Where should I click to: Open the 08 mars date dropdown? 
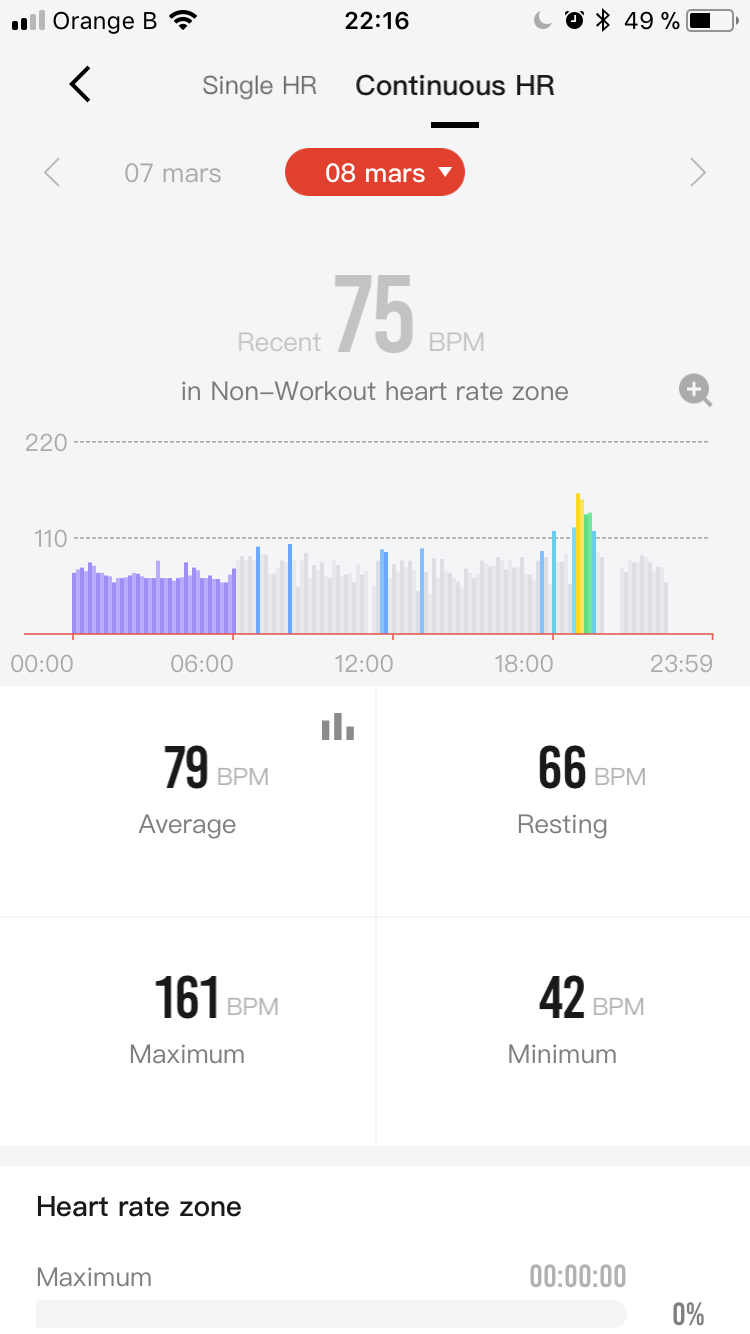pyautogui.click(x=375, y=173)
